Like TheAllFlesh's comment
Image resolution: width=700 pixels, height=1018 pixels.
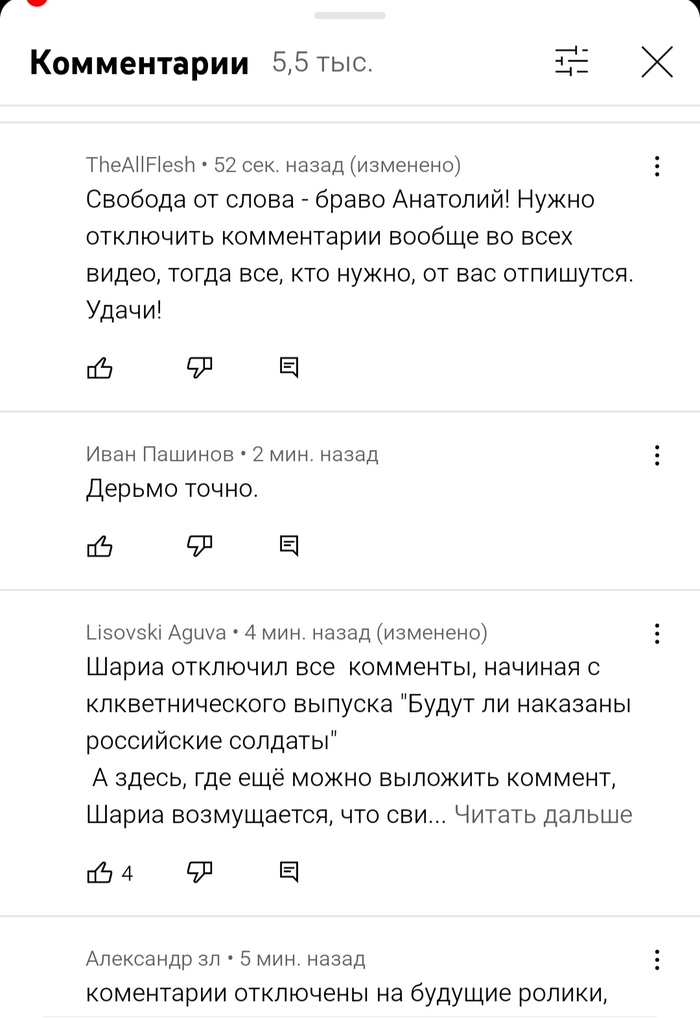[100, 368]
